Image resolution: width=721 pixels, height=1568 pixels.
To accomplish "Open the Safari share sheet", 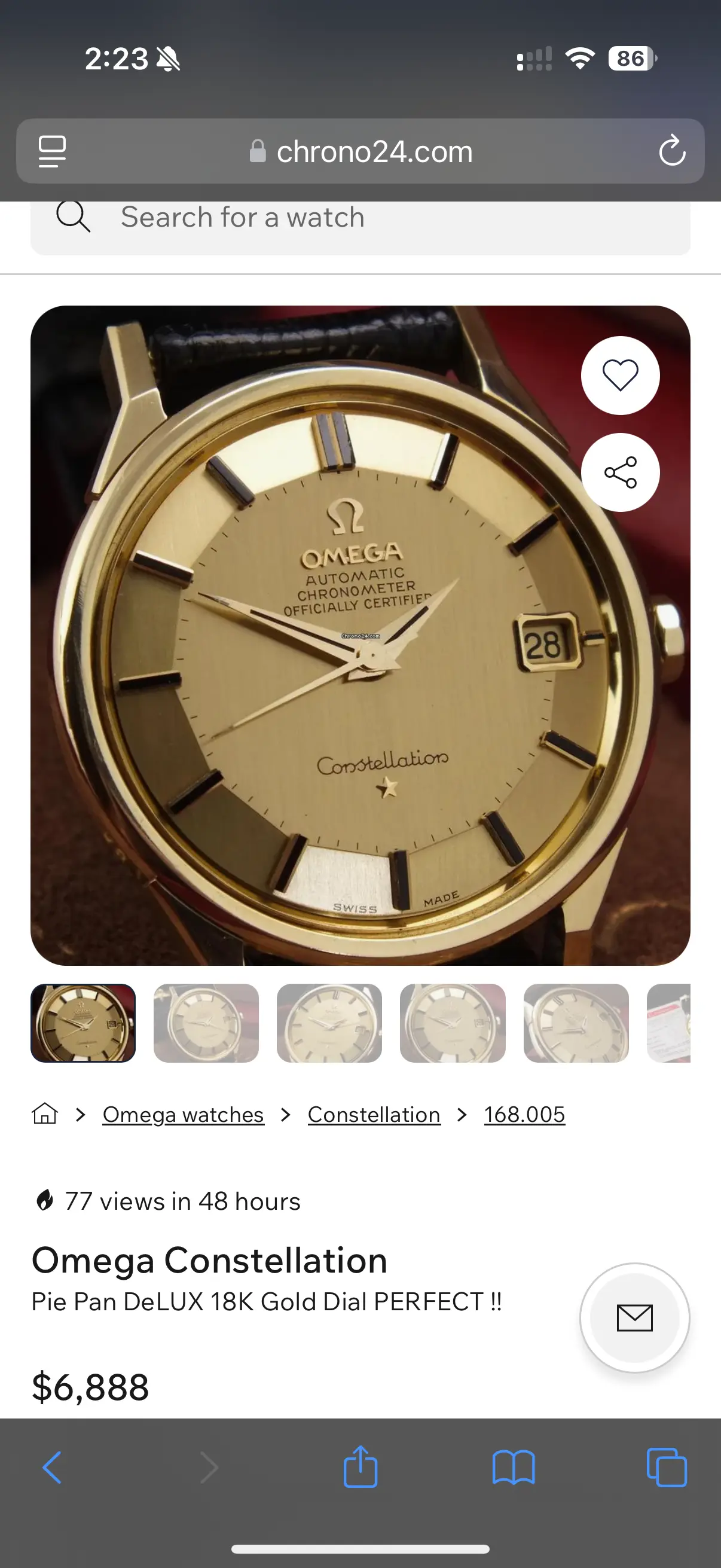I will pyautogui.click(x=360, y=1468).
